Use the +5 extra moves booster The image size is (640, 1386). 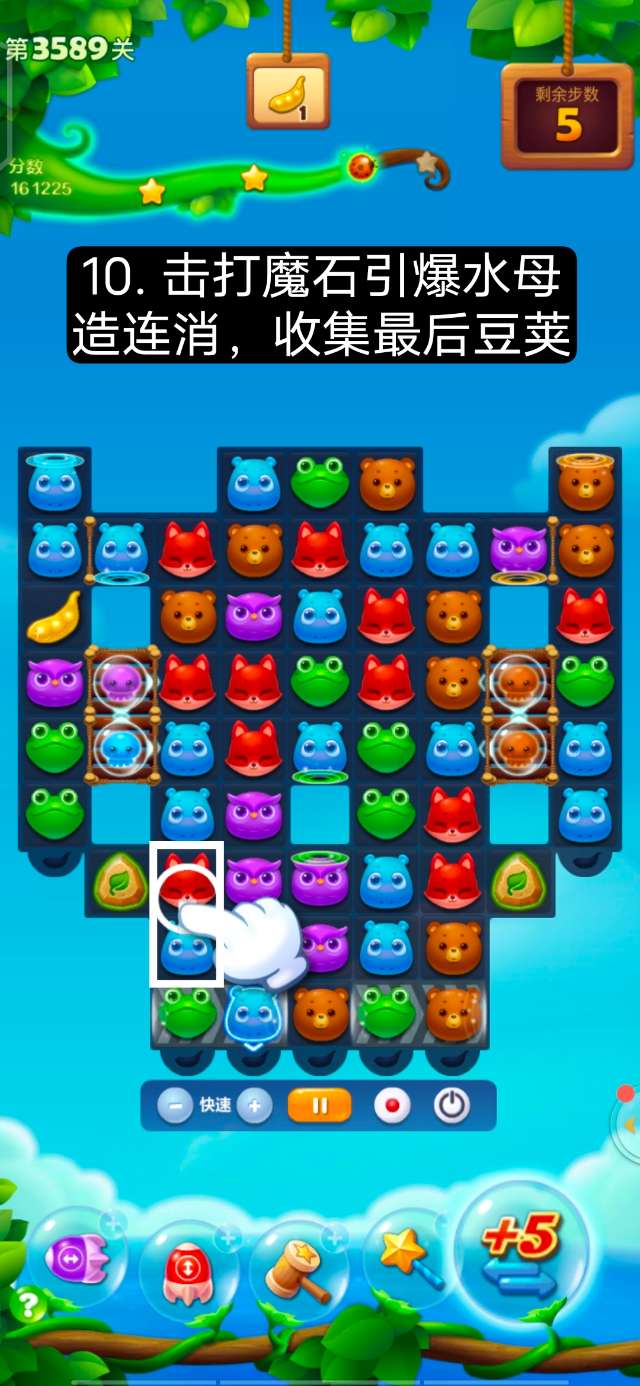(x=521, y=1252)
